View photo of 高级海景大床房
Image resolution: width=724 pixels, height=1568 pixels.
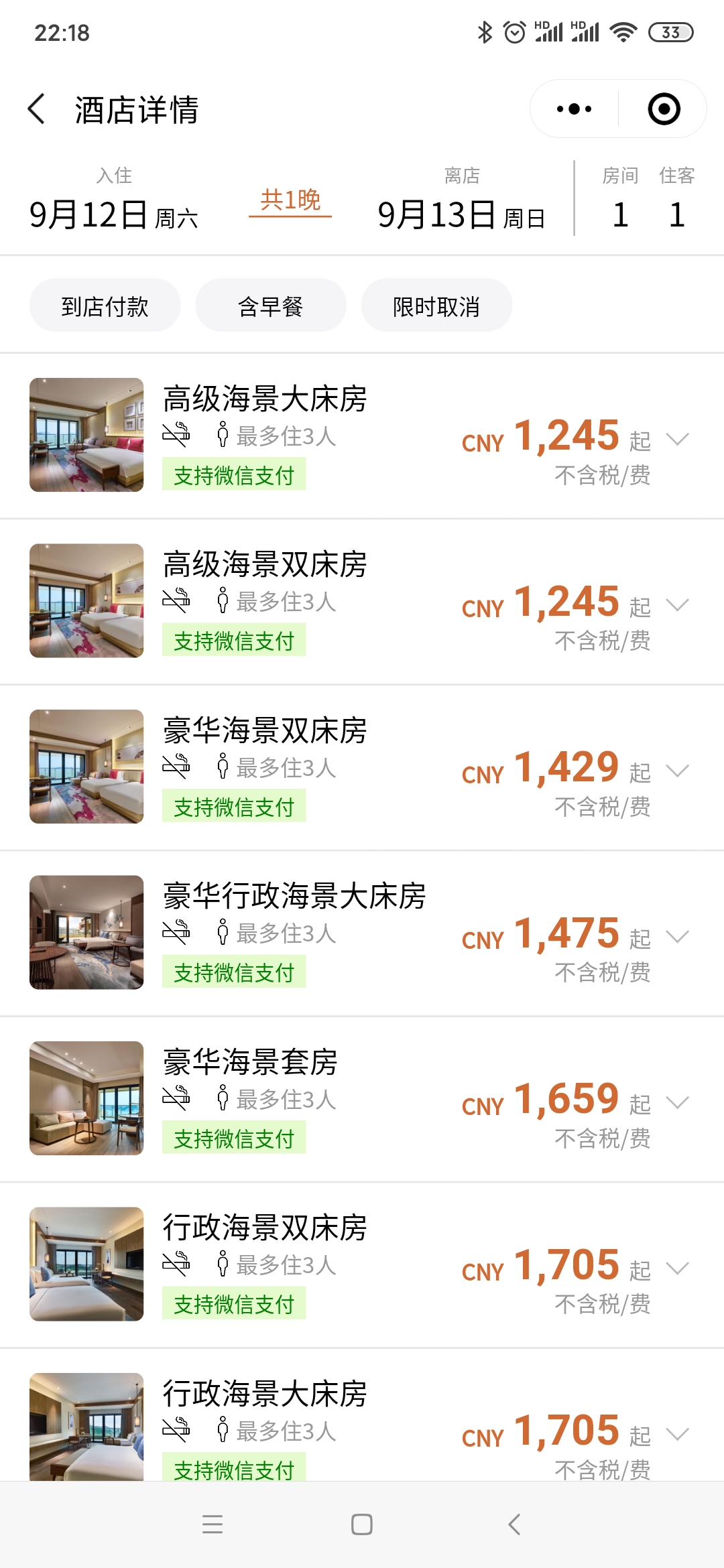click(86, 435)
